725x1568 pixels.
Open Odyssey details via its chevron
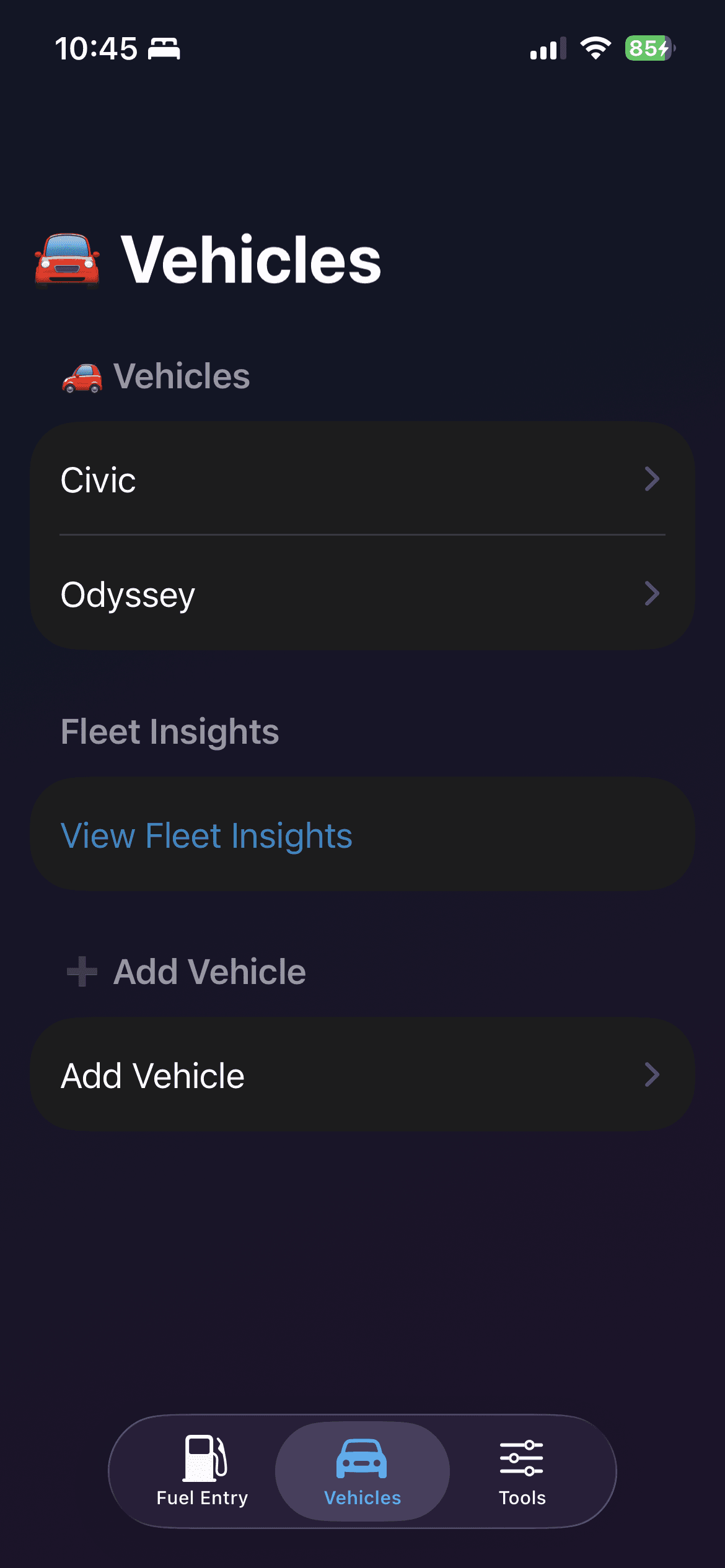click(652, 594)
